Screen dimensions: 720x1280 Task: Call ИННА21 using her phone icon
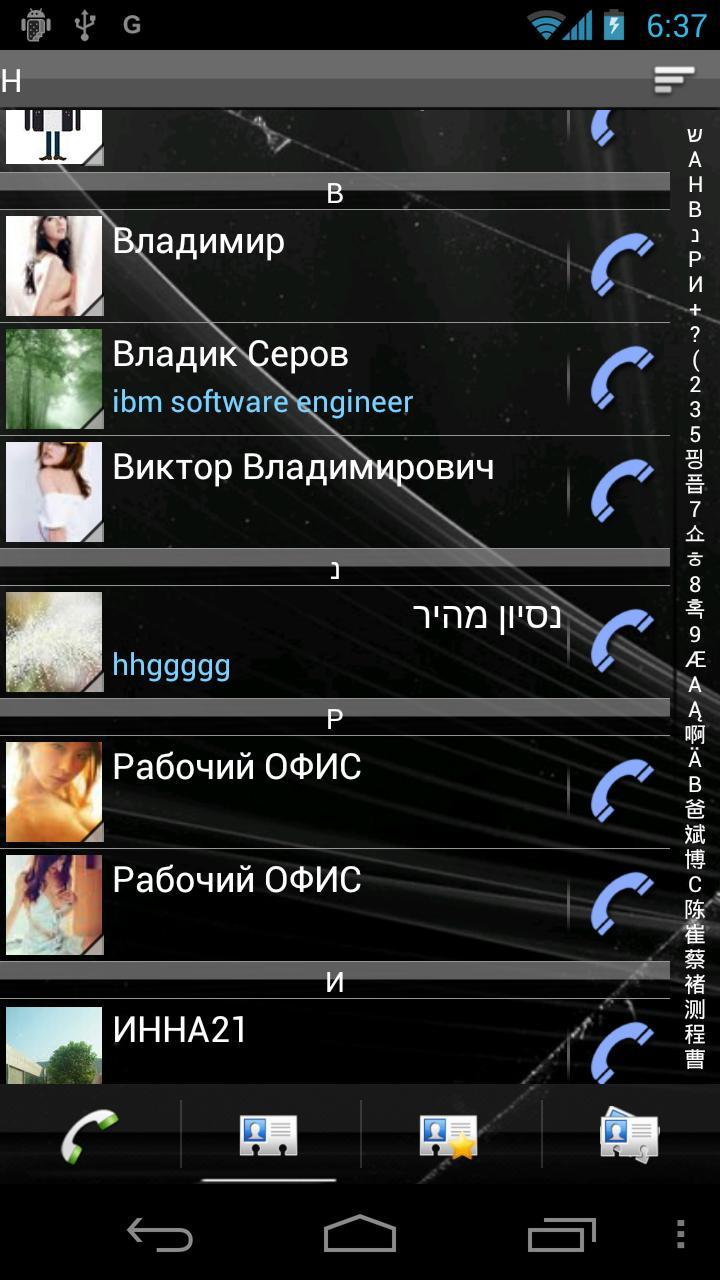click(612, 1050)
